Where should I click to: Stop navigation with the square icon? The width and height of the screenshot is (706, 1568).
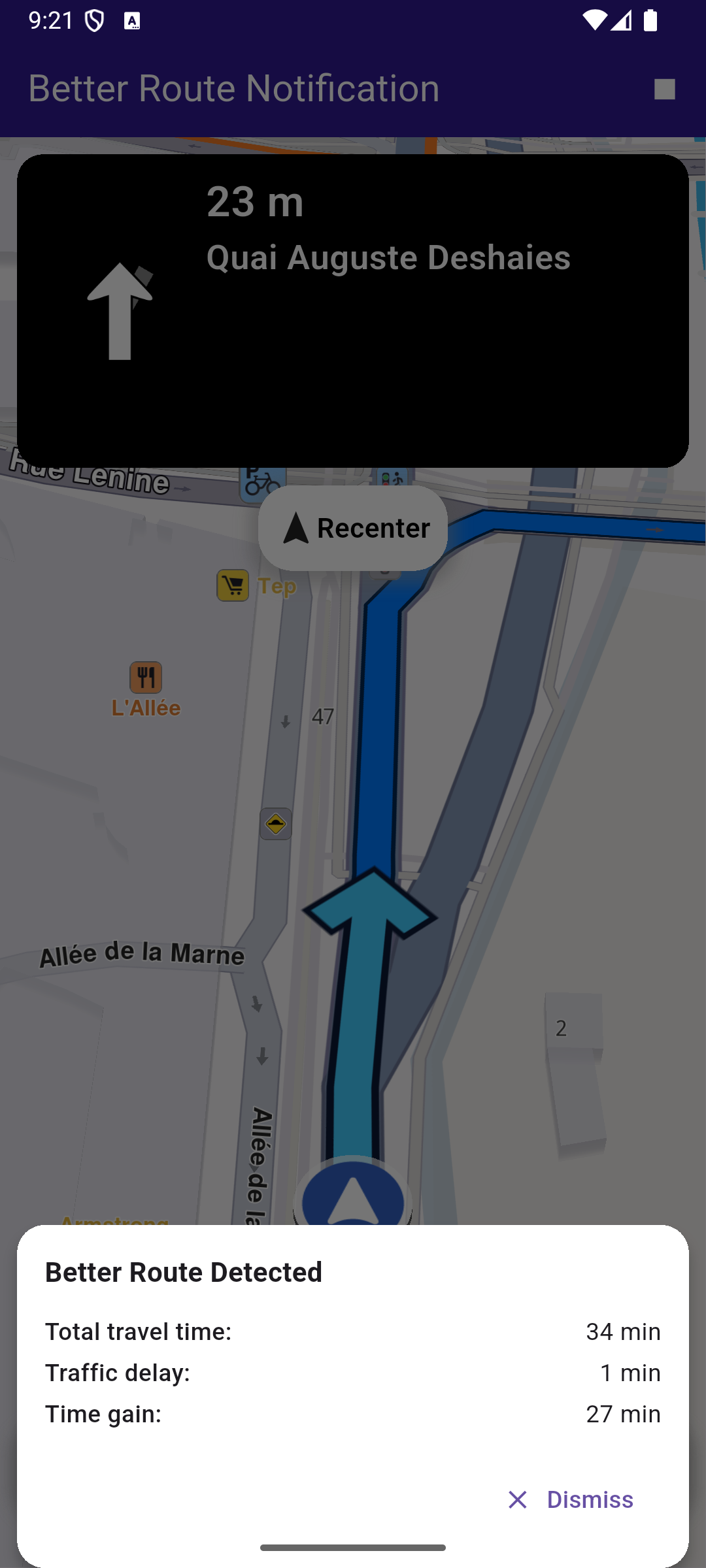coord(664,89)
